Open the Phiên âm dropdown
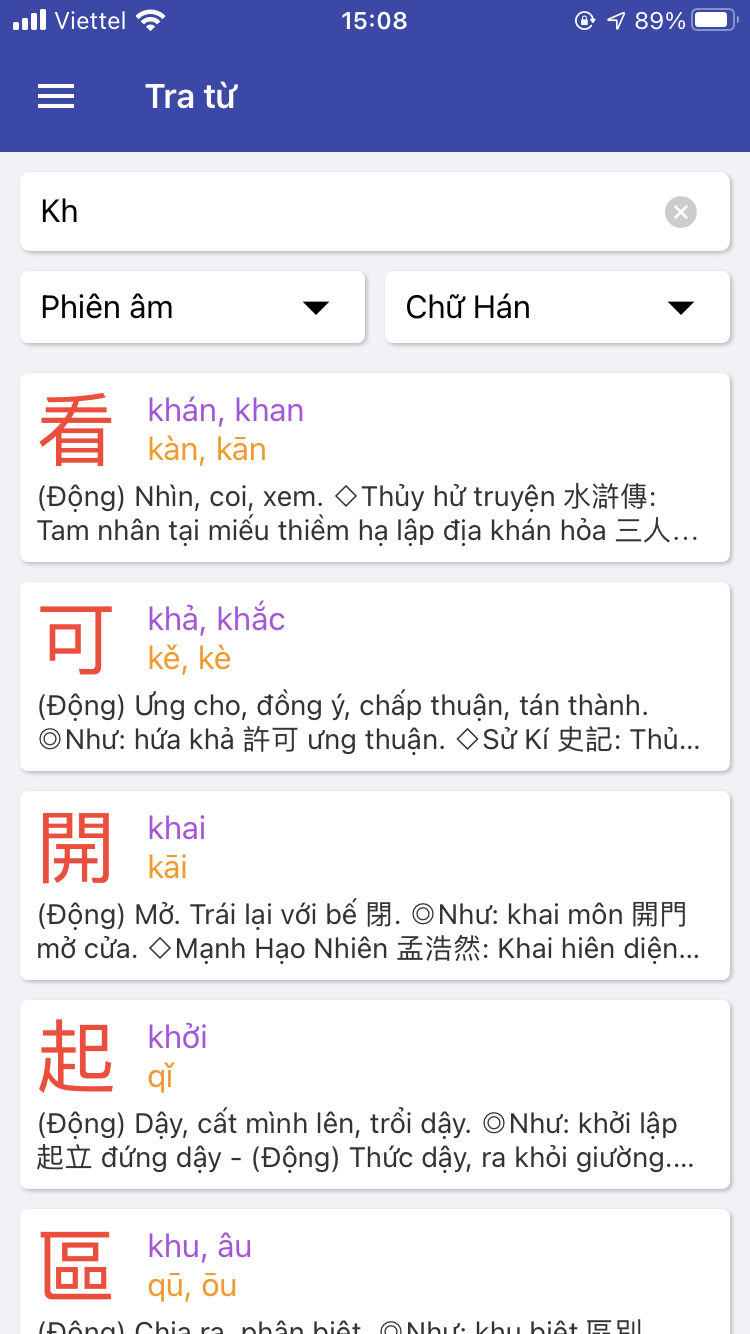750x1334 pixels. point(192,307)
